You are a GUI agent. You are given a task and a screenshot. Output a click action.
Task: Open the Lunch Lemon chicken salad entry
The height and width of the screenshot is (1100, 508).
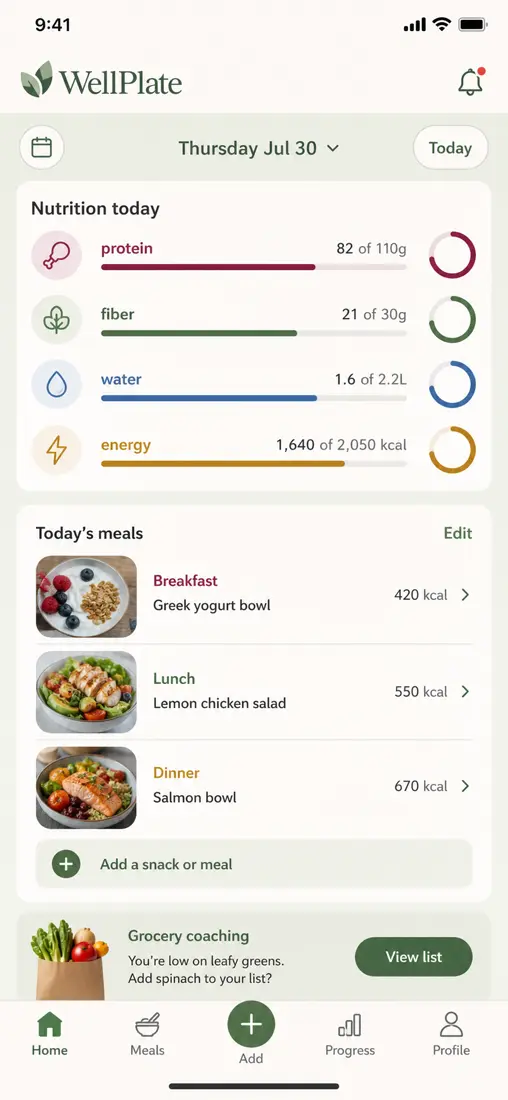pyautogui.click(x=254, y=692)
